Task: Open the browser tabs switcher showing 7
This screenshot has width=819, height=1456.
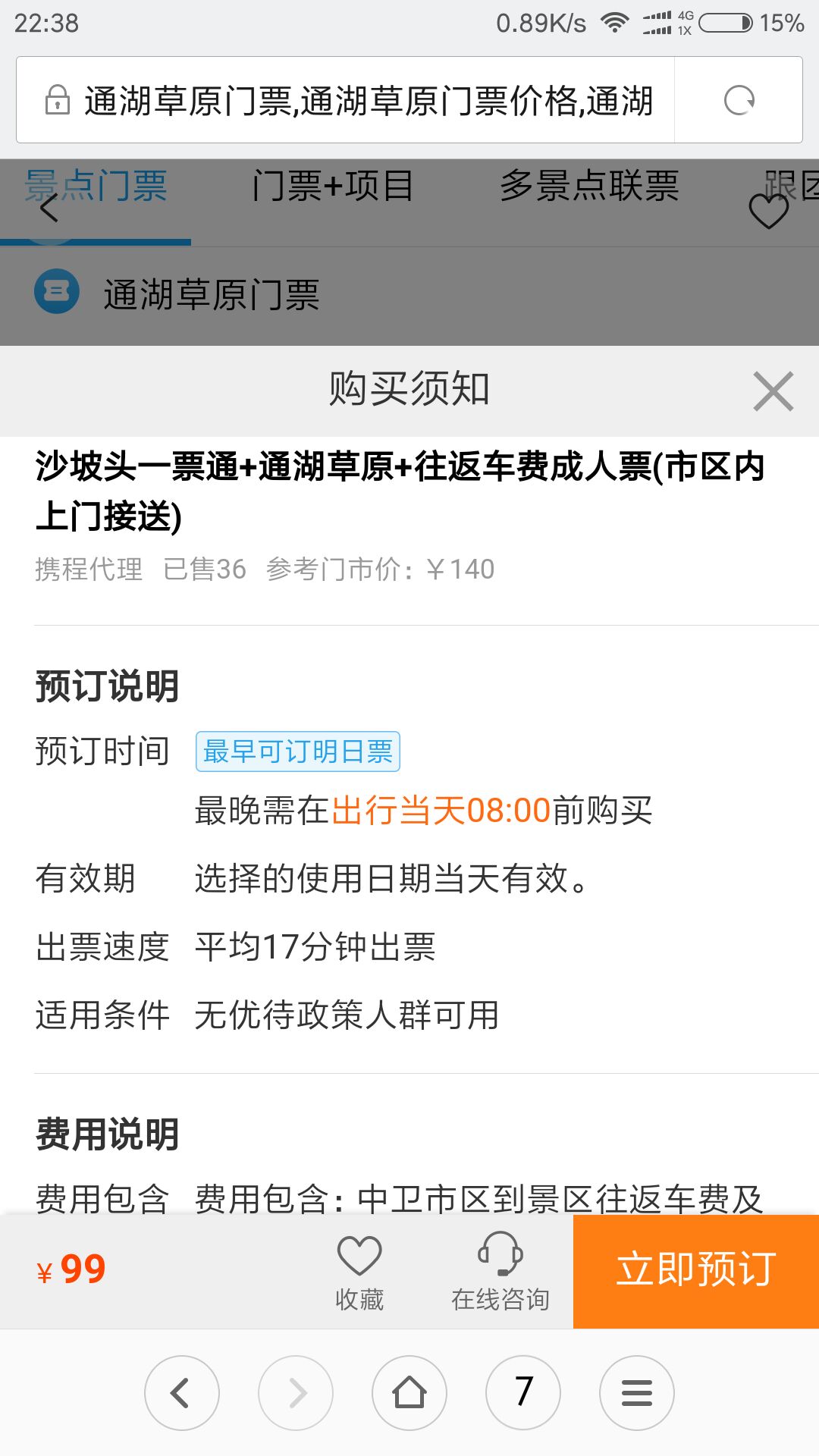Action: click(523, 1392)
